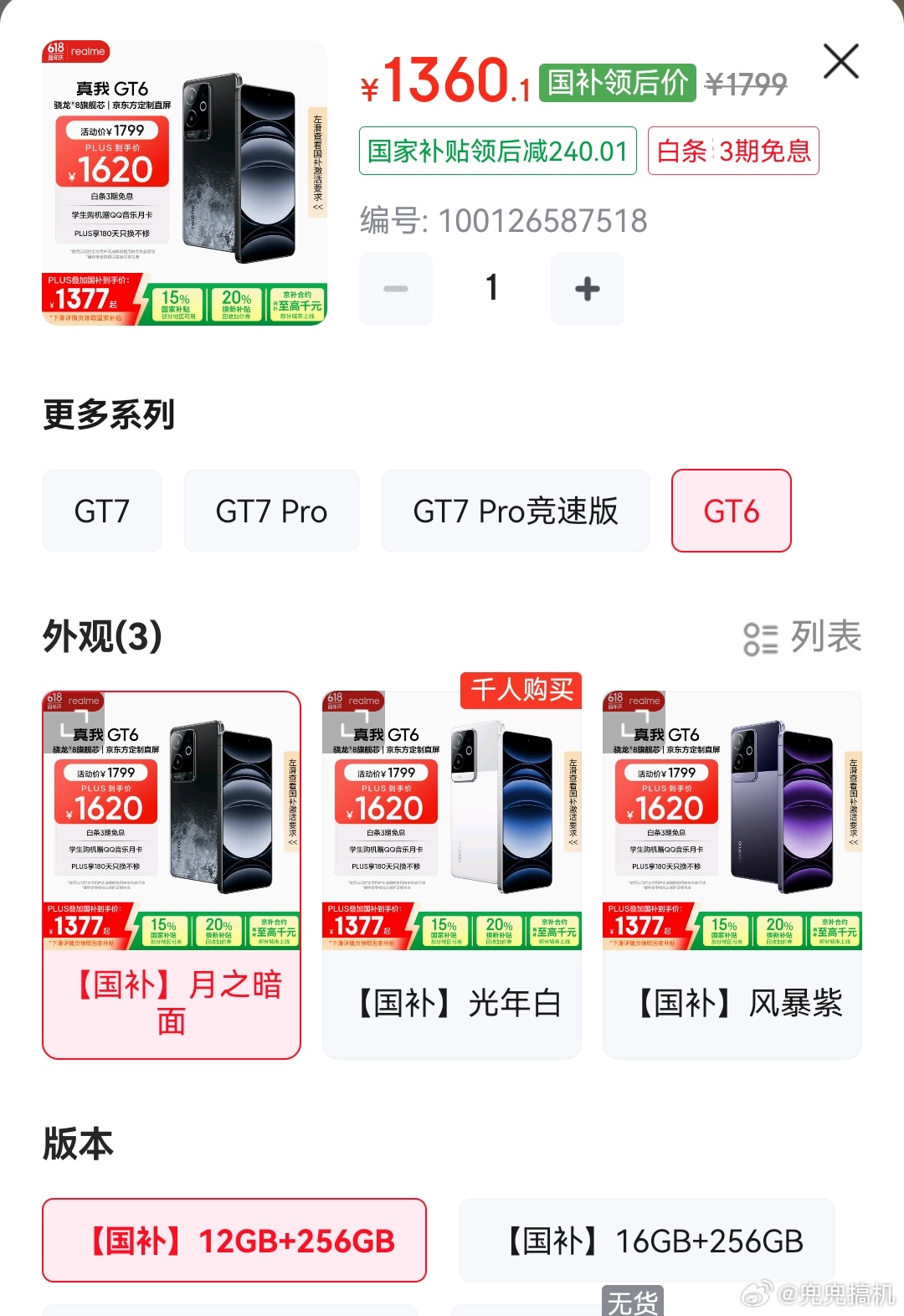904x1316 pixels.
Task: Close the product options sheet
Action: (840, 62)
